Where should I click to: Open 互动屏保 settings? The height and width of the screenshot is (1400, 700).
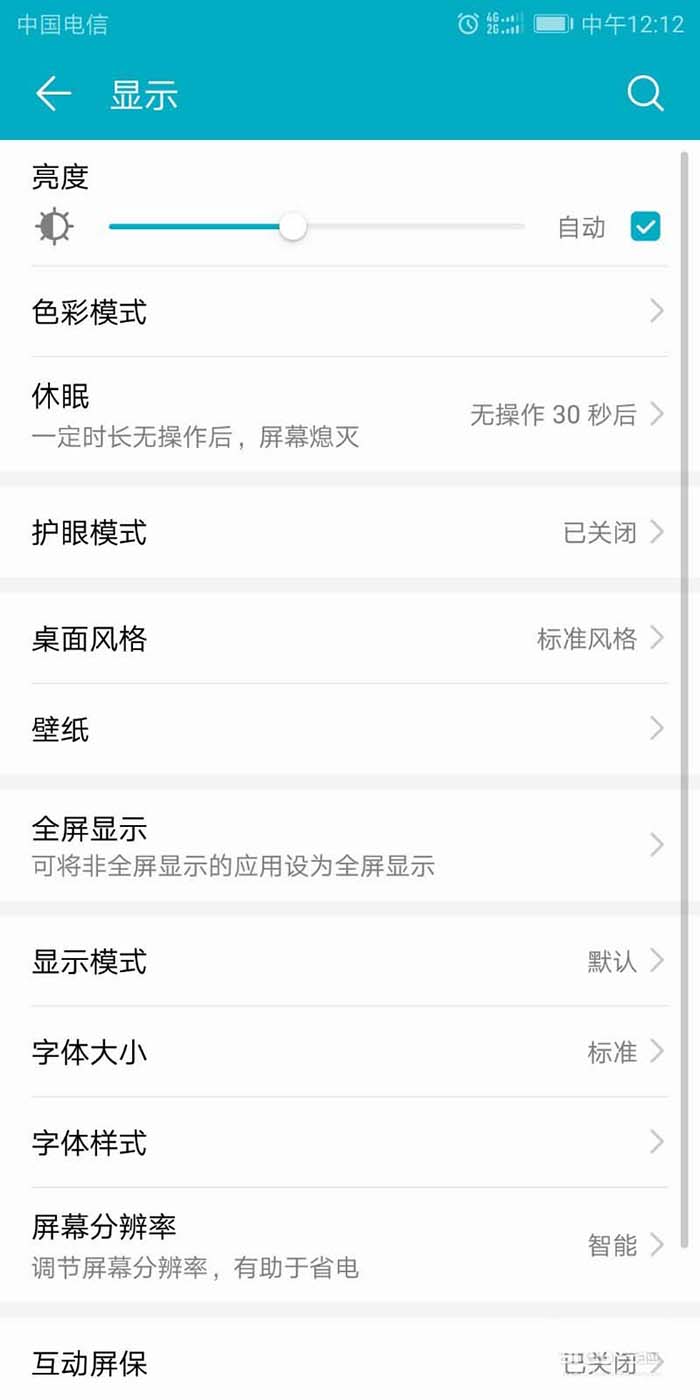pos(349,1362)
